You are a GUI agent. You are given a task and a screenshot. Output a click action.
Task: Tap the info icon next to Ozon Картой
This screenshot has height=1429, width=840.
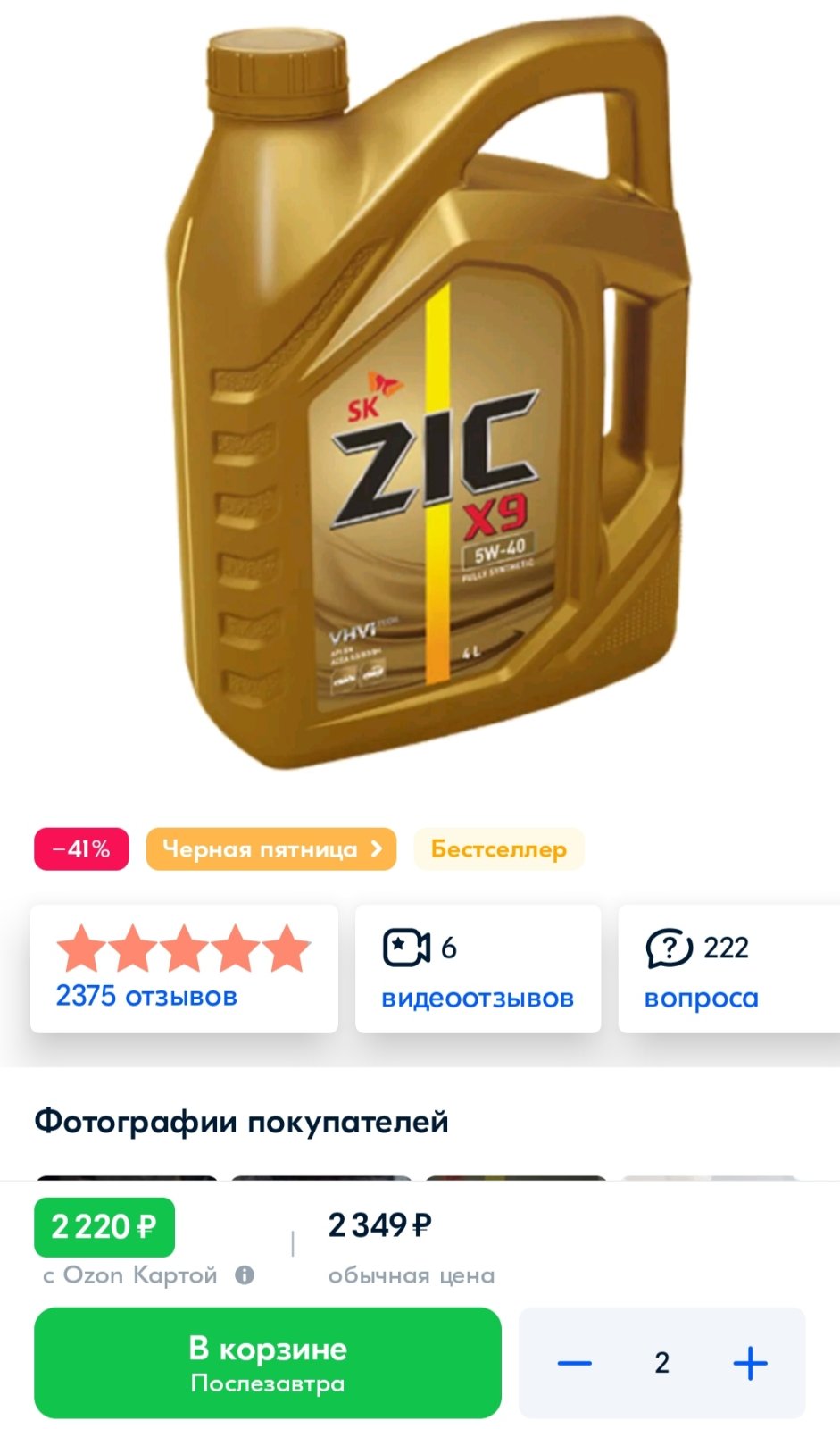pyautogui.click(x=245, y=1275)
